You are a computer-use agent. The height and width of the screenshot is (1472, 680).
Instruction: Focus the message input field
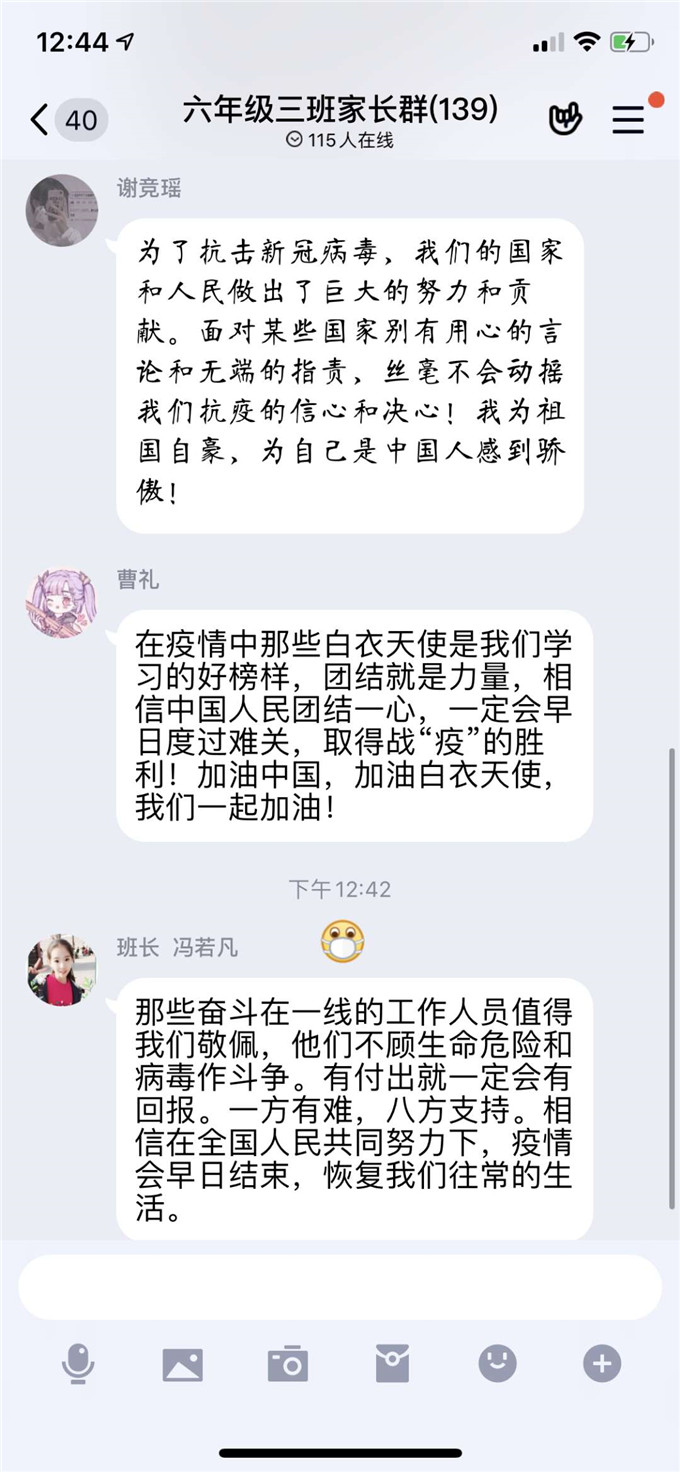[340, 1287]
